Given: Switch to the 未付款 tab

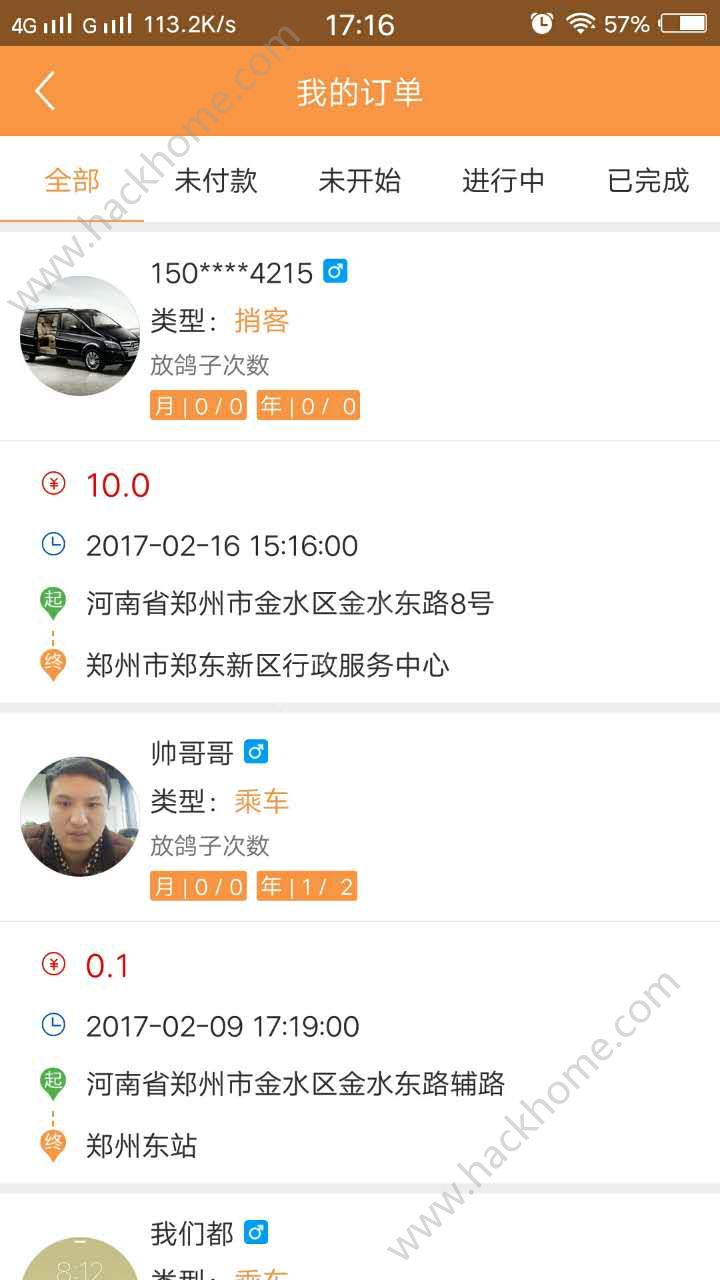Looking at the screenshot, I should [x=216, y=181].
